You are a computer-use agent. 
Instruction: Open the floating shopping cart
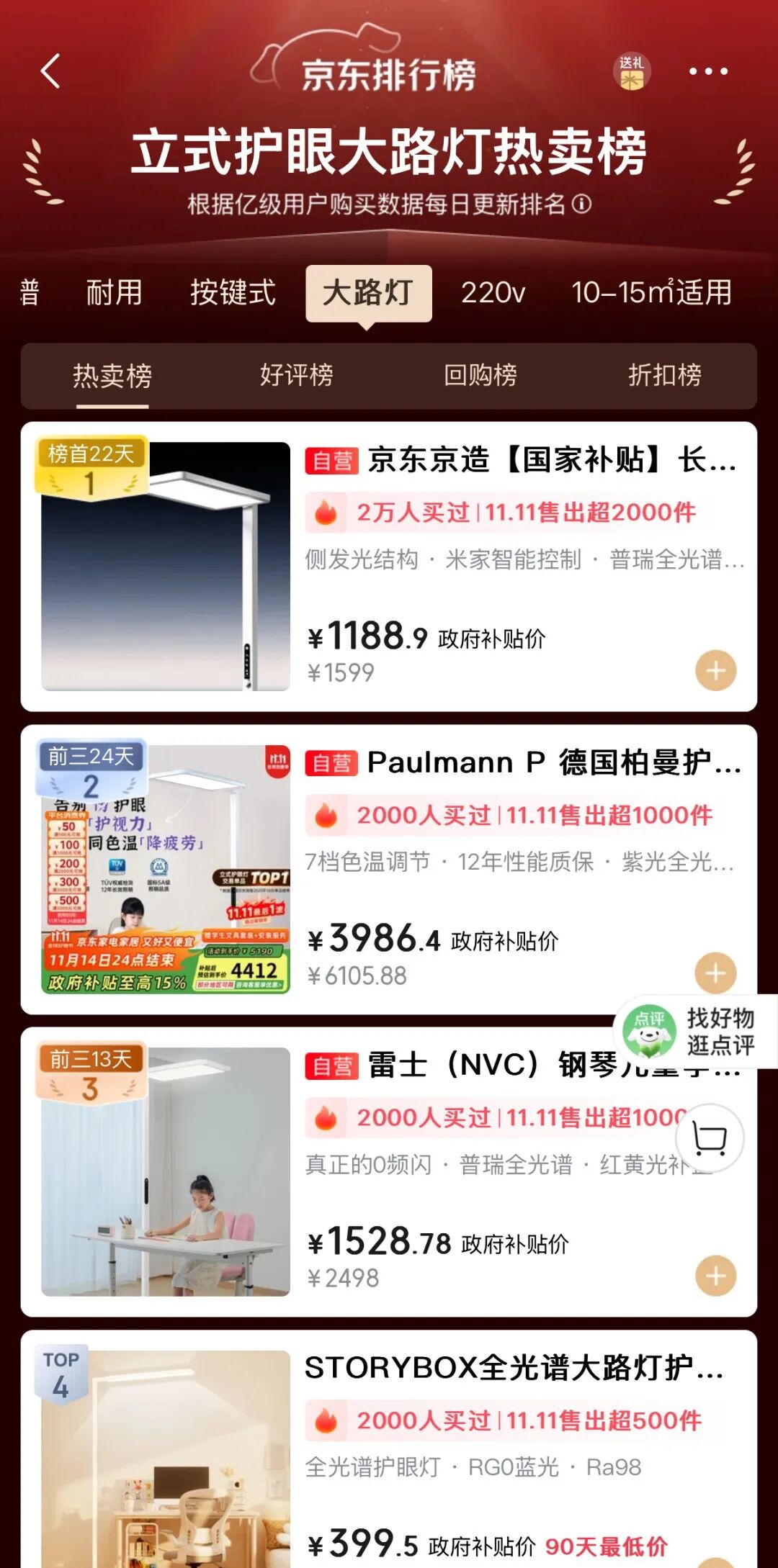point(710,1139)
